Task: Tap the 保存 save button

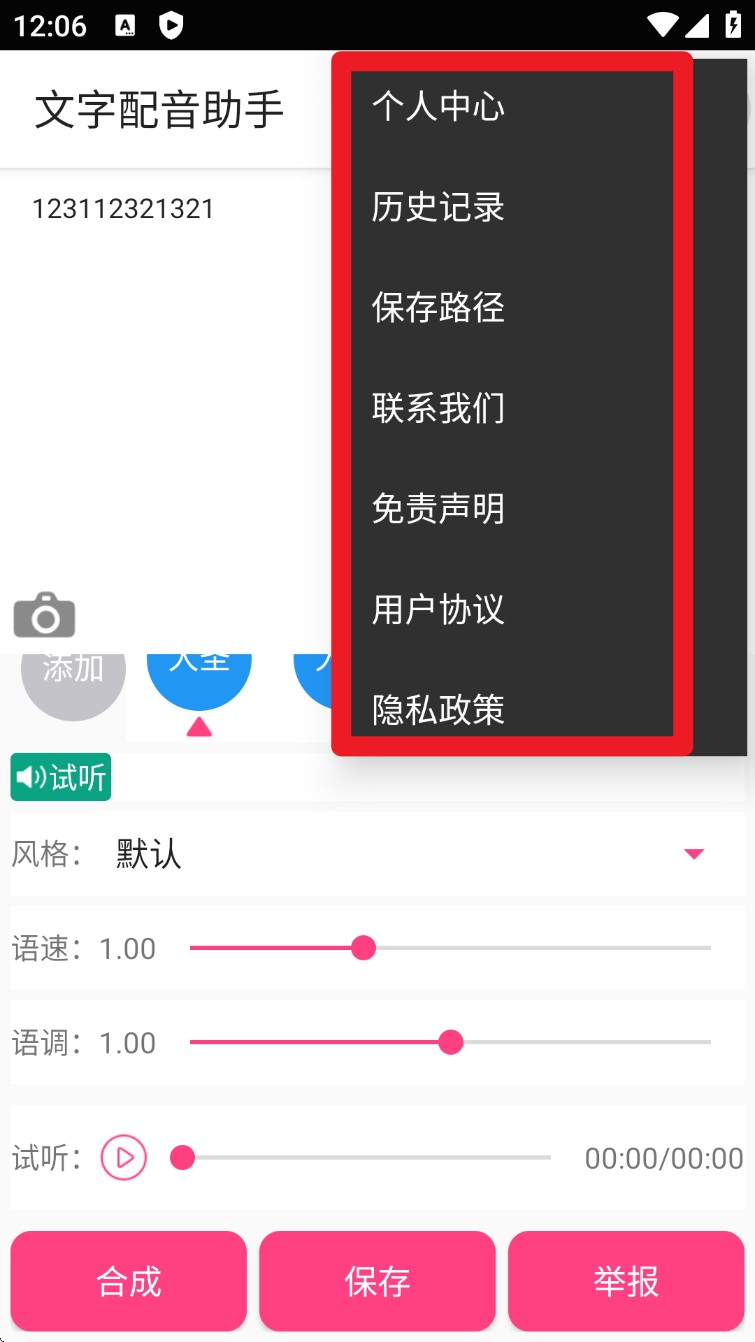Action: 377,1281
